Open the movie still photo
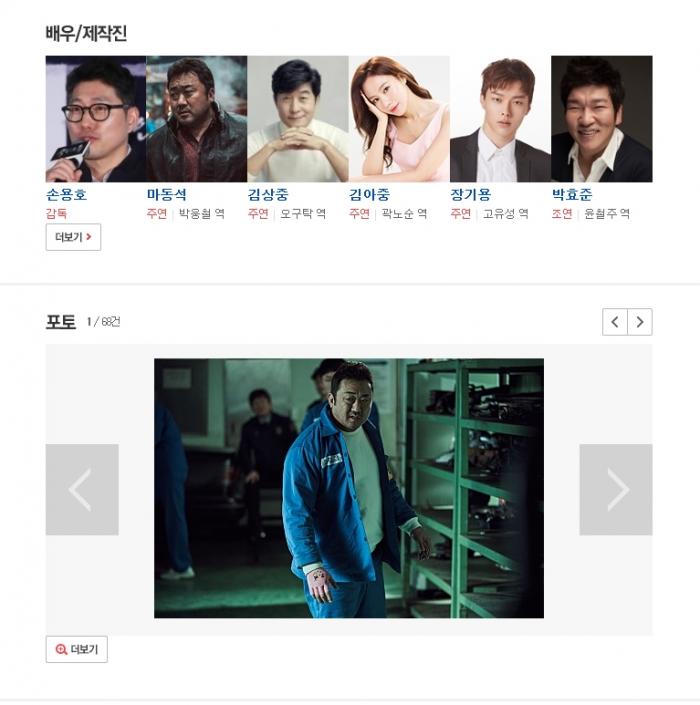The width and height of the screenshot is (700, 705). click(x=348, y=488)
